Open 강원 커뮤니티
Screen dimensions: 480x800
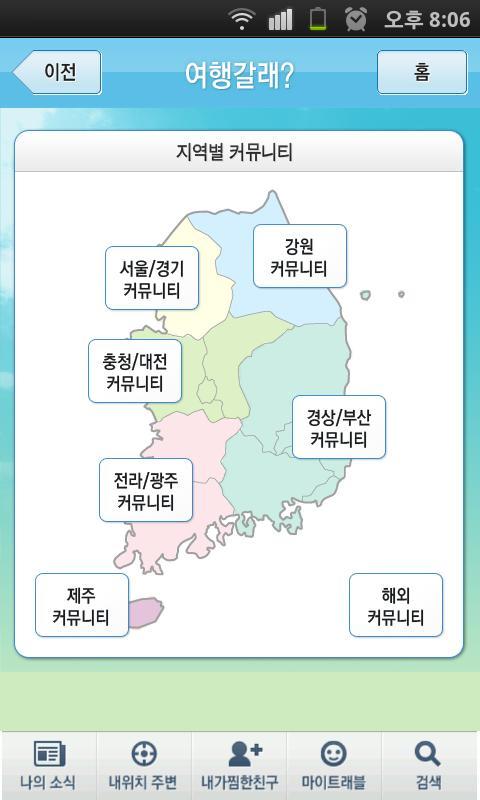tap(300, 256)
